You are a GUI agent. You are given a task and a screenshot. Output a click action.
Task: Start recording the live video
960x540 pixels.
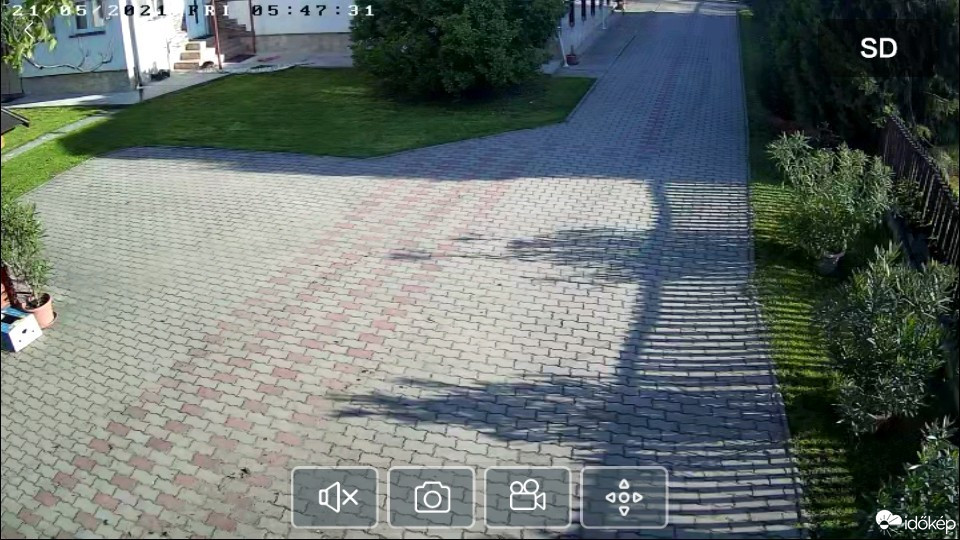(x=528, y=497)
